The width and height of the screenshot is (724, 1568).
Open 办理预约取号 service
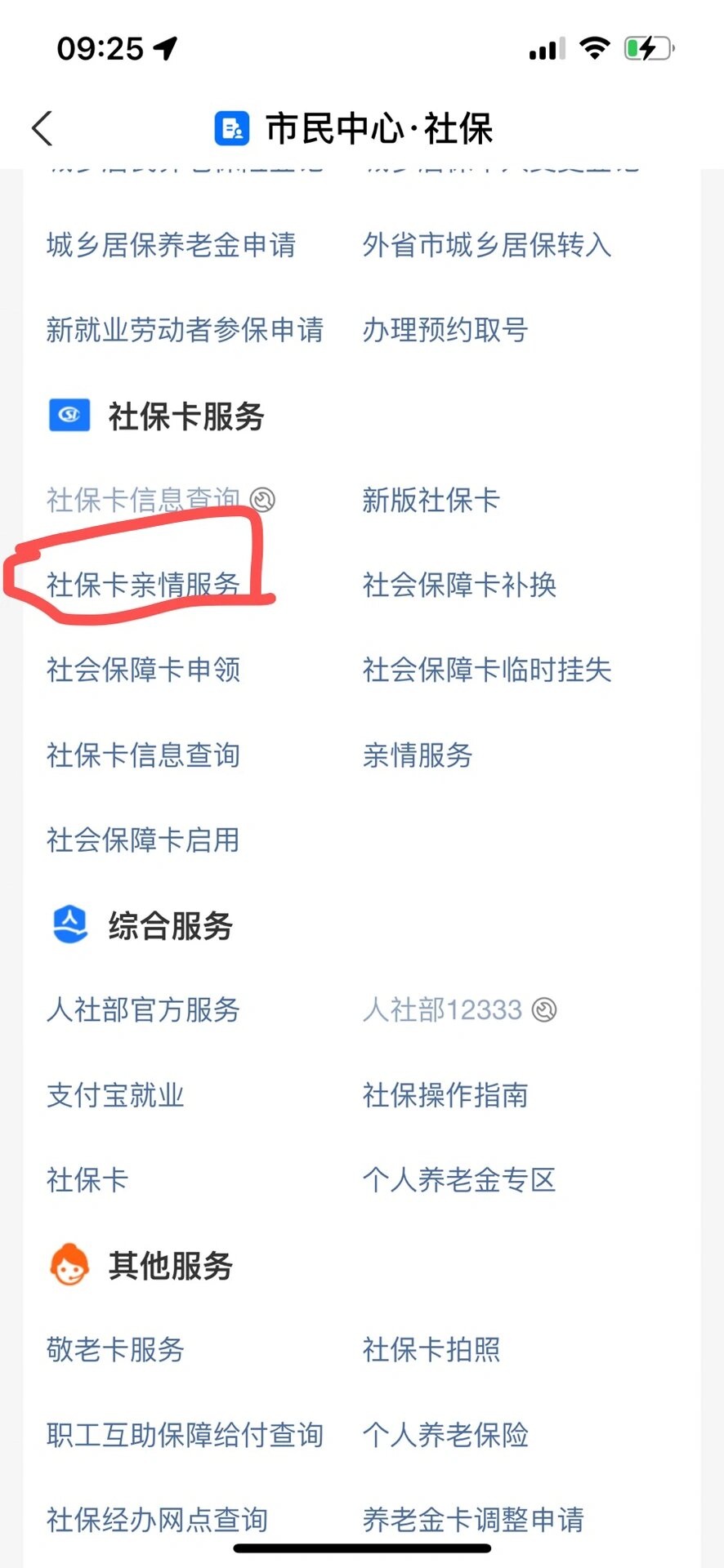(x=445, y=329)
